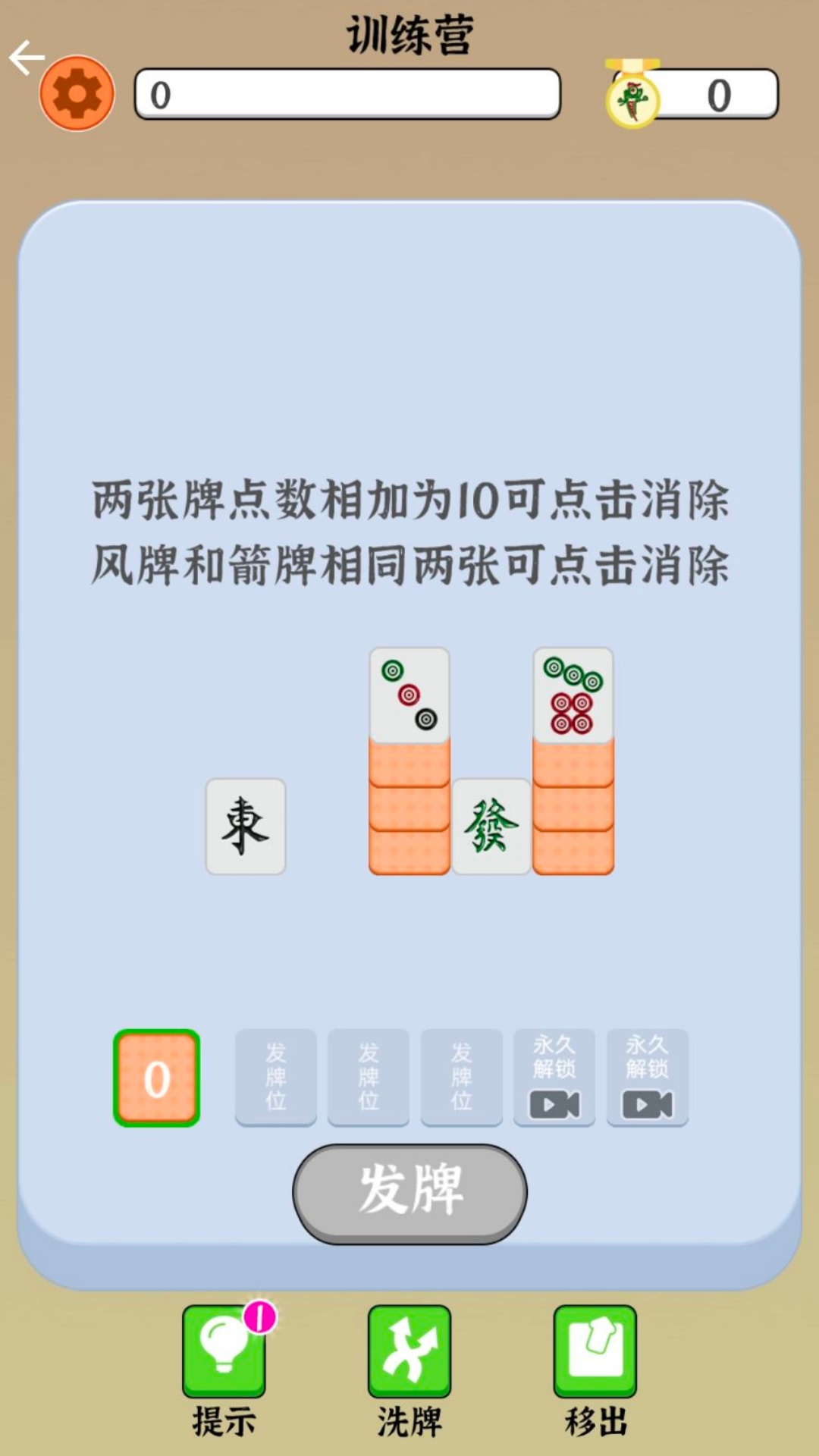Select the orange tile slot showing 0
Image resolution: width=819 pixels, height=1456 pixels.
155,1078
